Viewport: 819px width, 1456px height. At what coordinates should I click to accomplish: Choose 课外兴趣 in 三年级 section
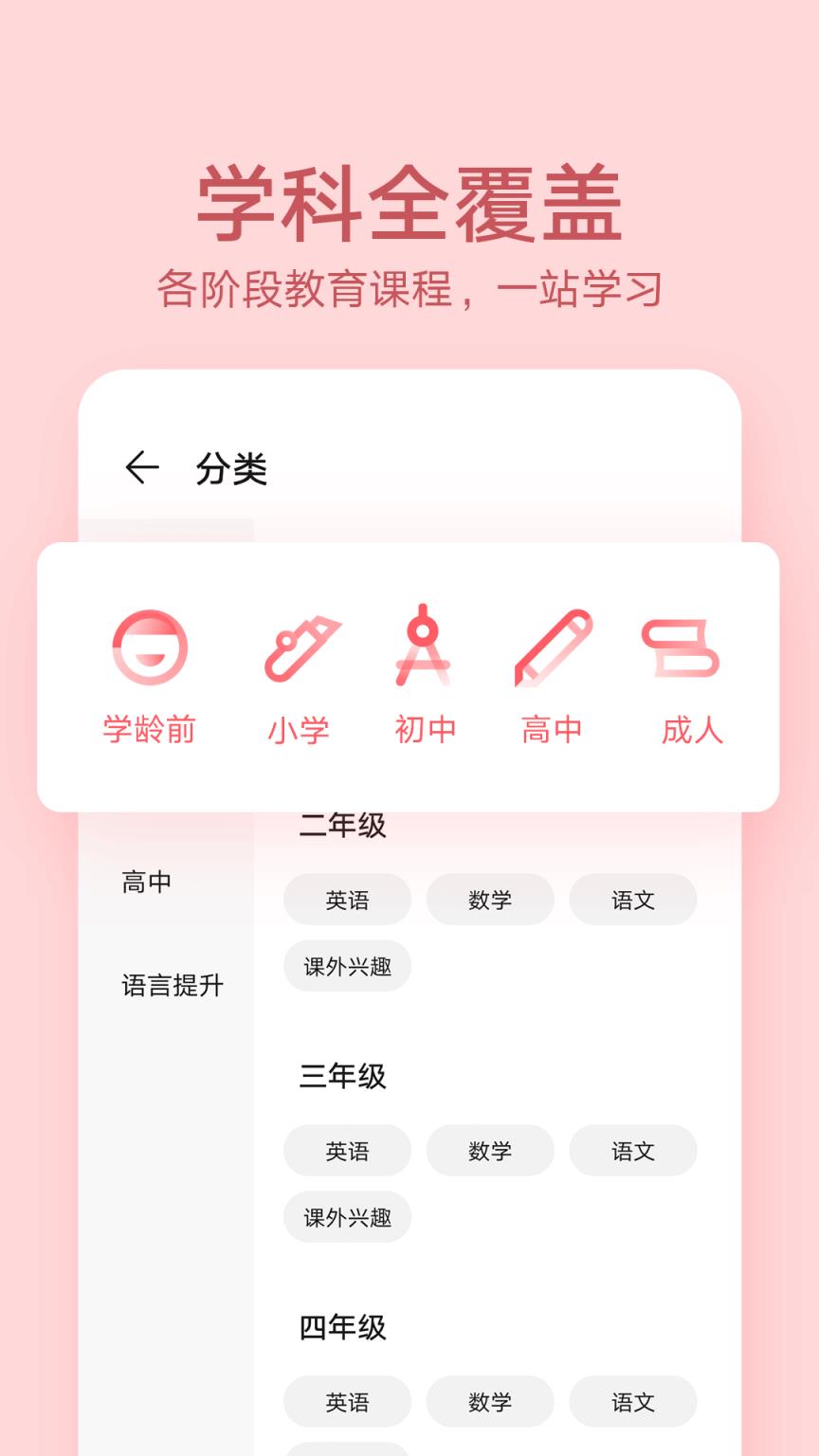point(347,1218)
